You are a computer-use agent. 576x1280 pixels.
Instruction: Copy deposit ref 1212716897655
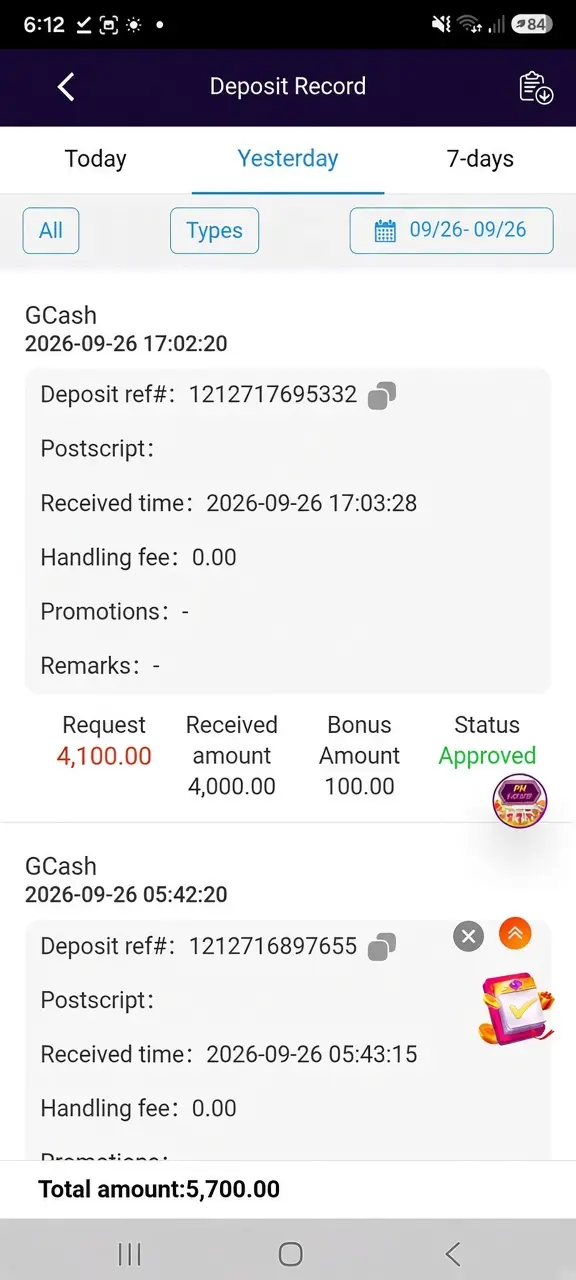point(381,946)
